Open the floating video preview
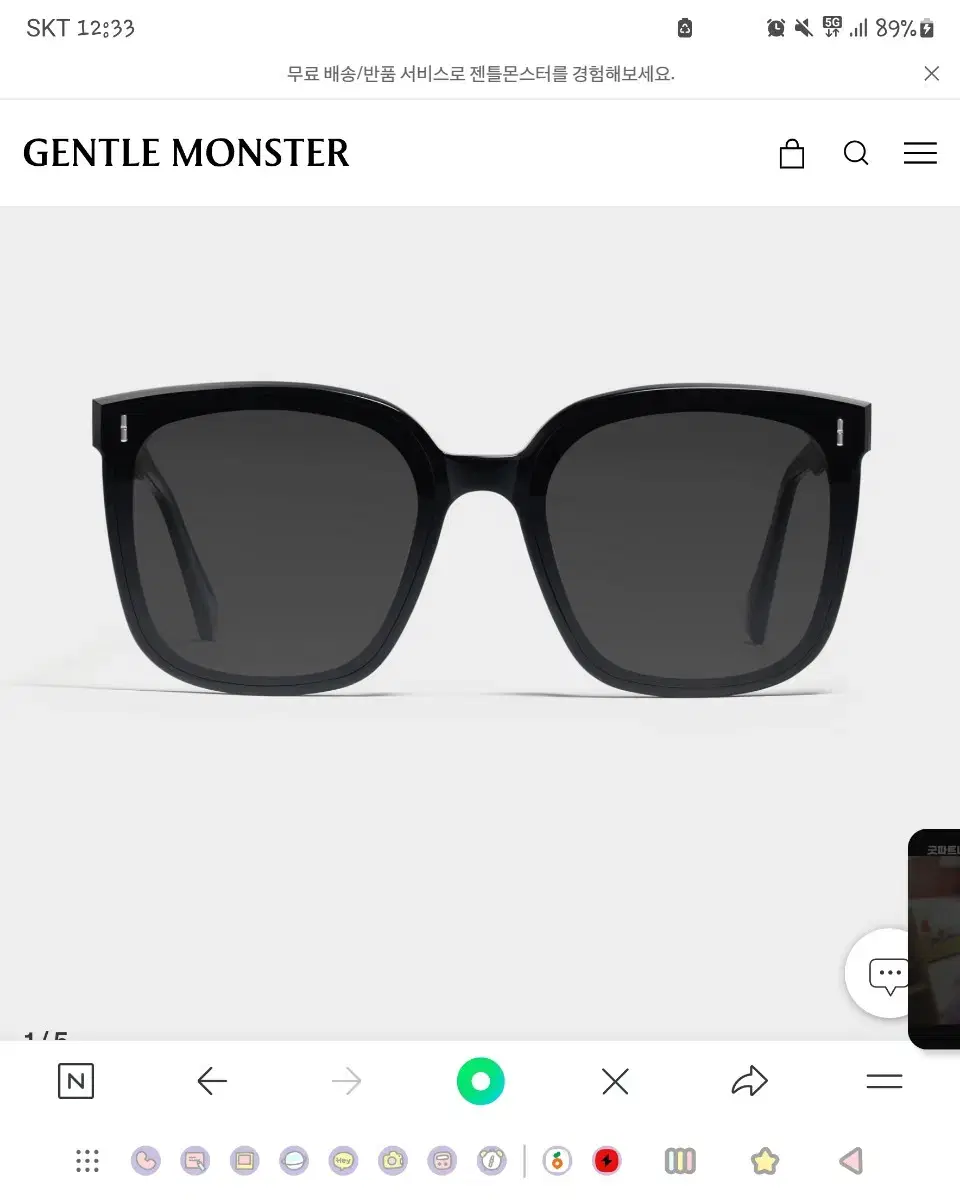 pos(935,938)
